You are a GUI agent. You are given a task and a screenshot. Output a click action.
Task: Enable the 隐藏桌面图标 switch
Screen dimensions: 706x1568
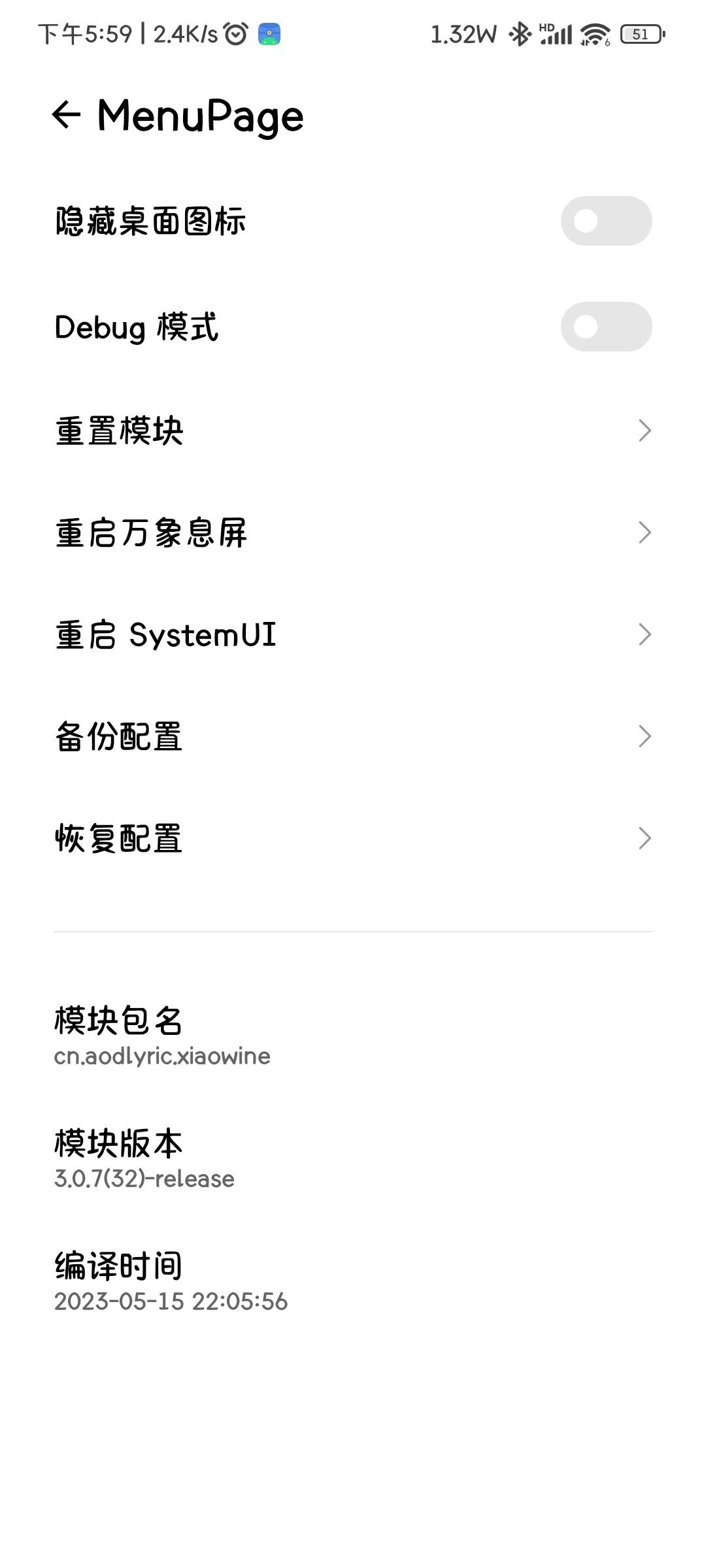(x=605, y=221)
